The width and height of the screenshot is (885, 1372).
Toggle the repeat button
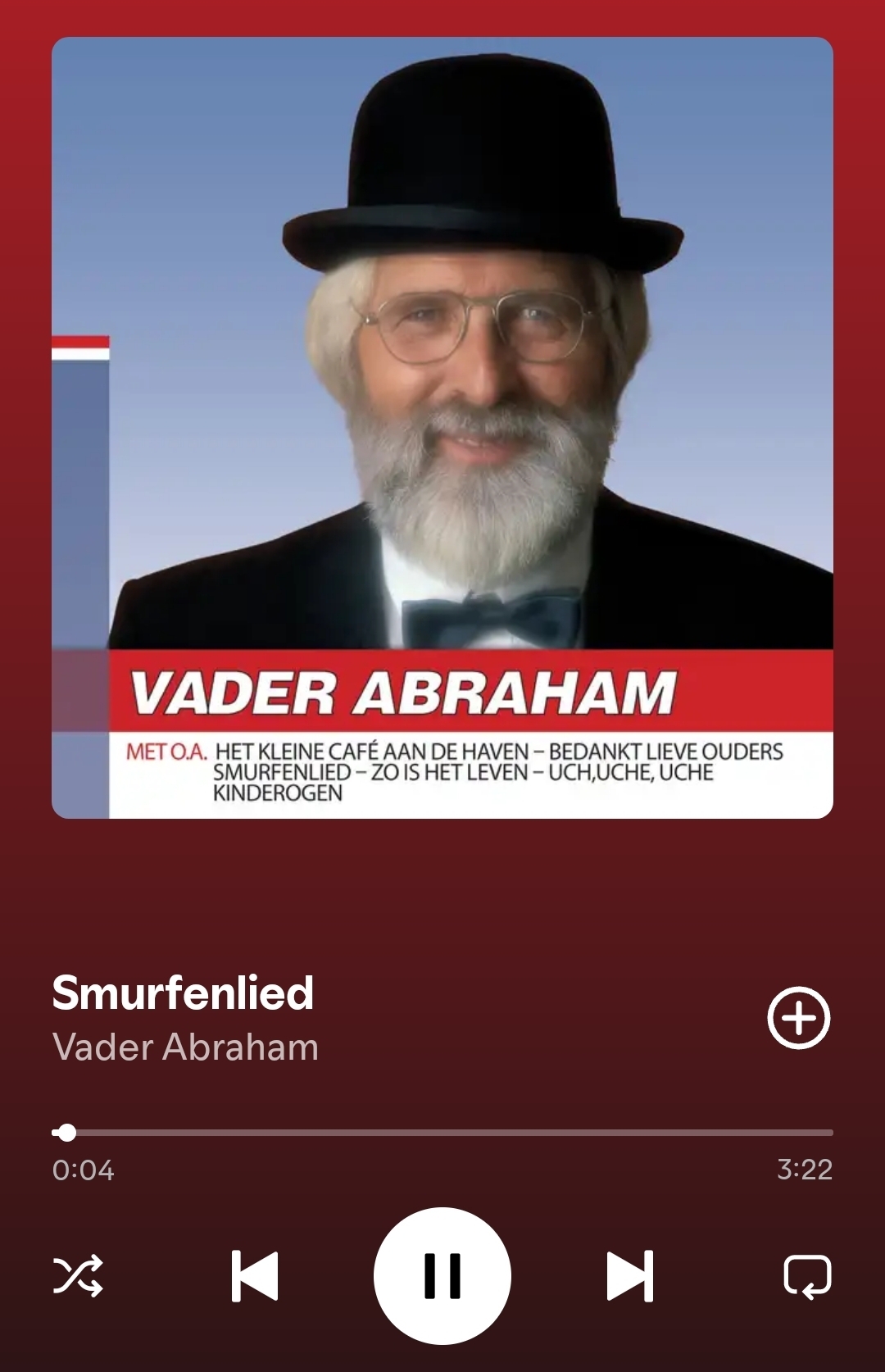pyautogui.click(x=807, y=1275)
